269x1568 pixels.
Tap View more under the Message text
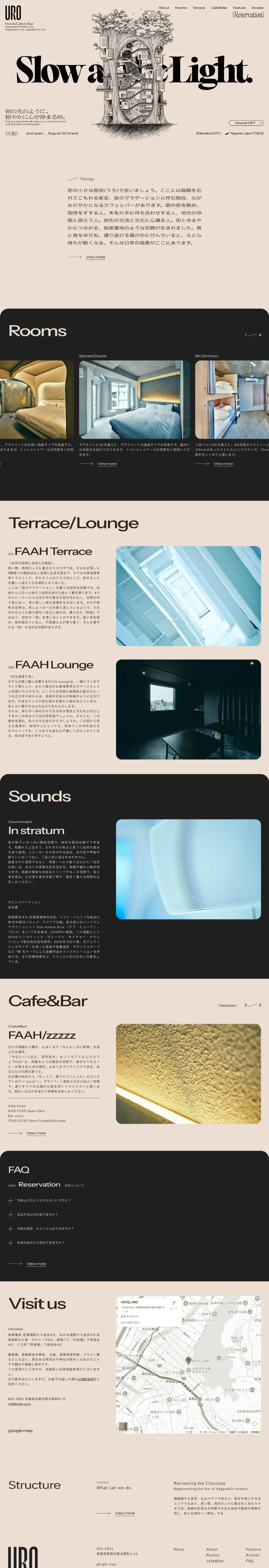95,257
